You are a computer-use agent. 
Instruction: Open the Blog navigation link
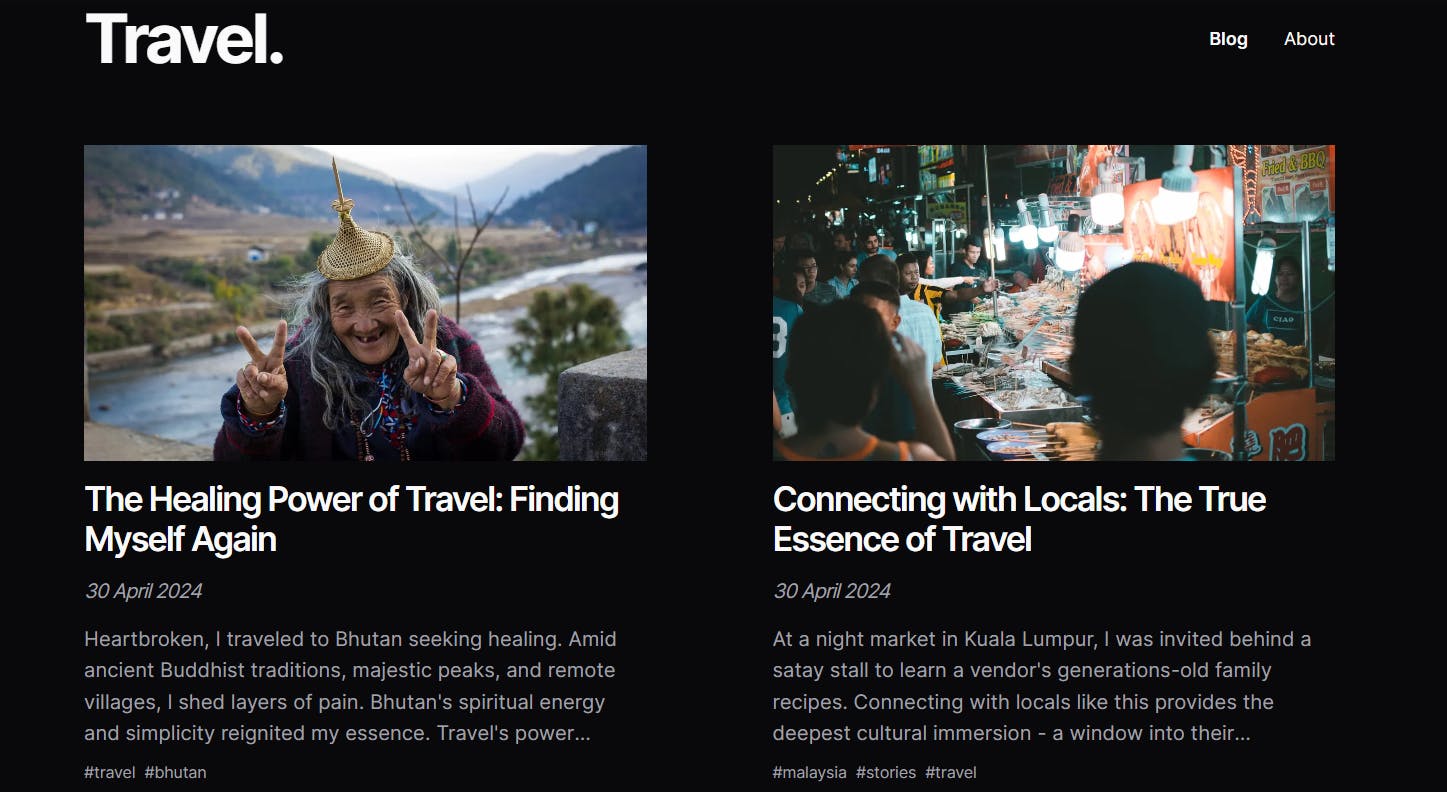point(1228,39)
